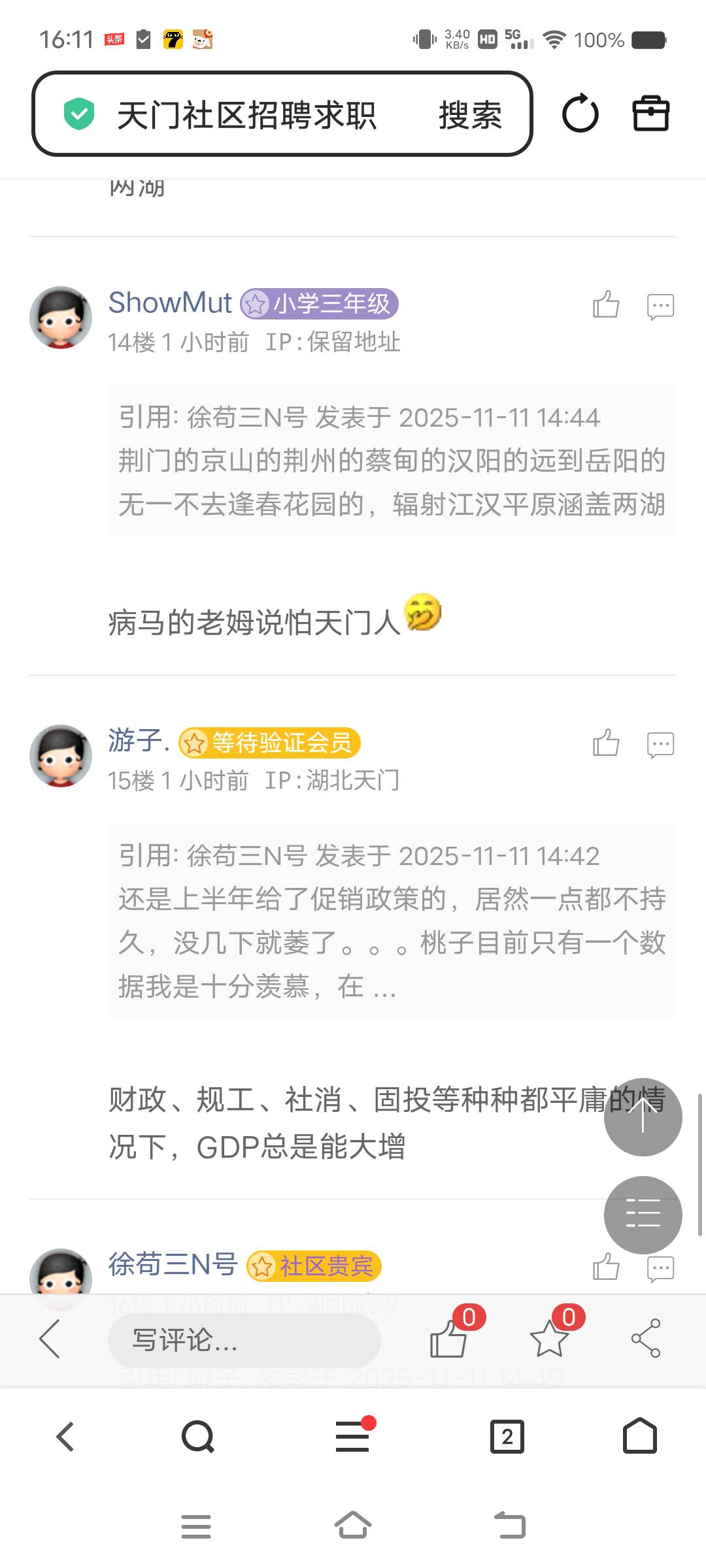Screen dimensions: 706x1568
Task: Reply to 游子.'s 15楼 comment
Action: 660,744
